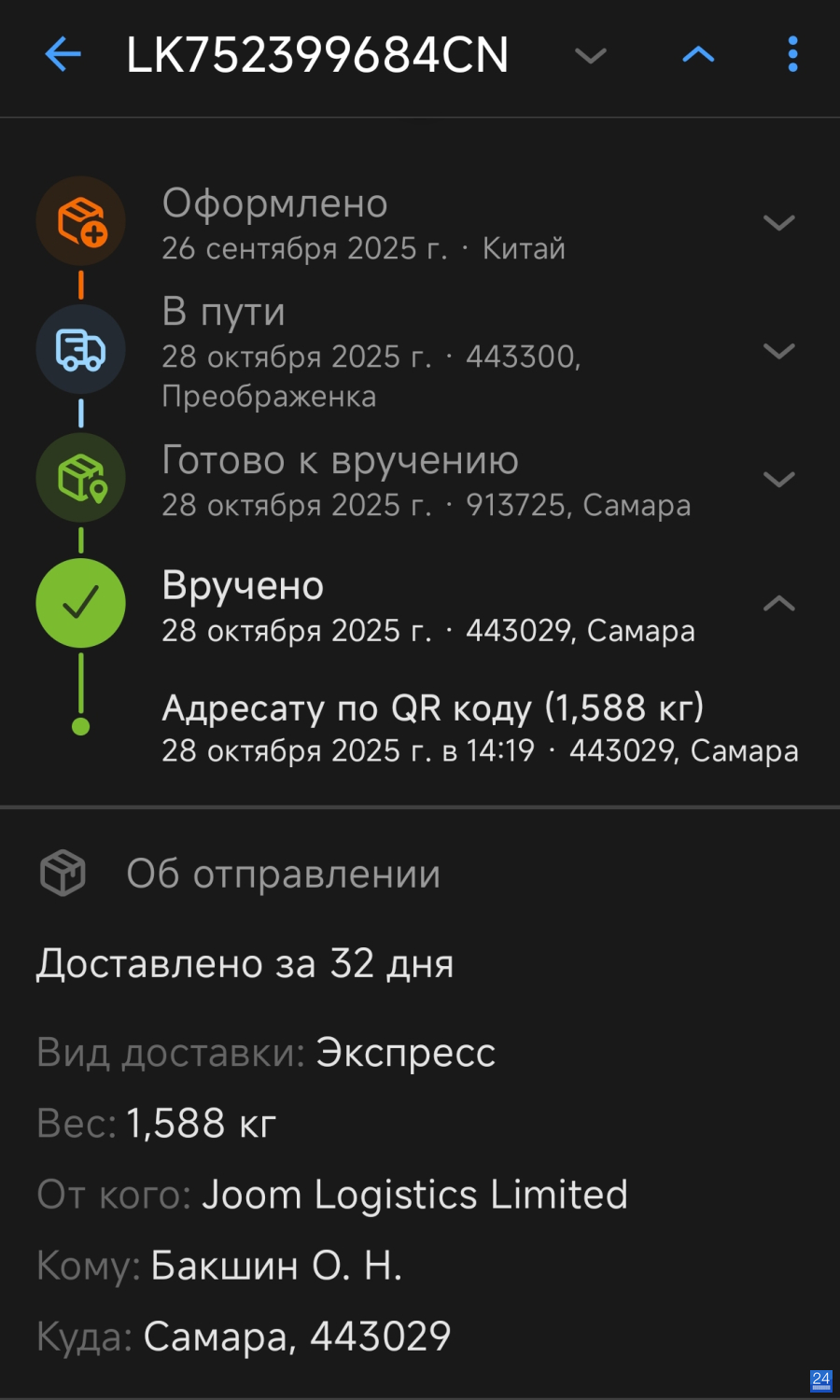Screen dimensions: 840x1400
Task: Expand the Готово к вручению details
Action: click(x=778, y=480)
